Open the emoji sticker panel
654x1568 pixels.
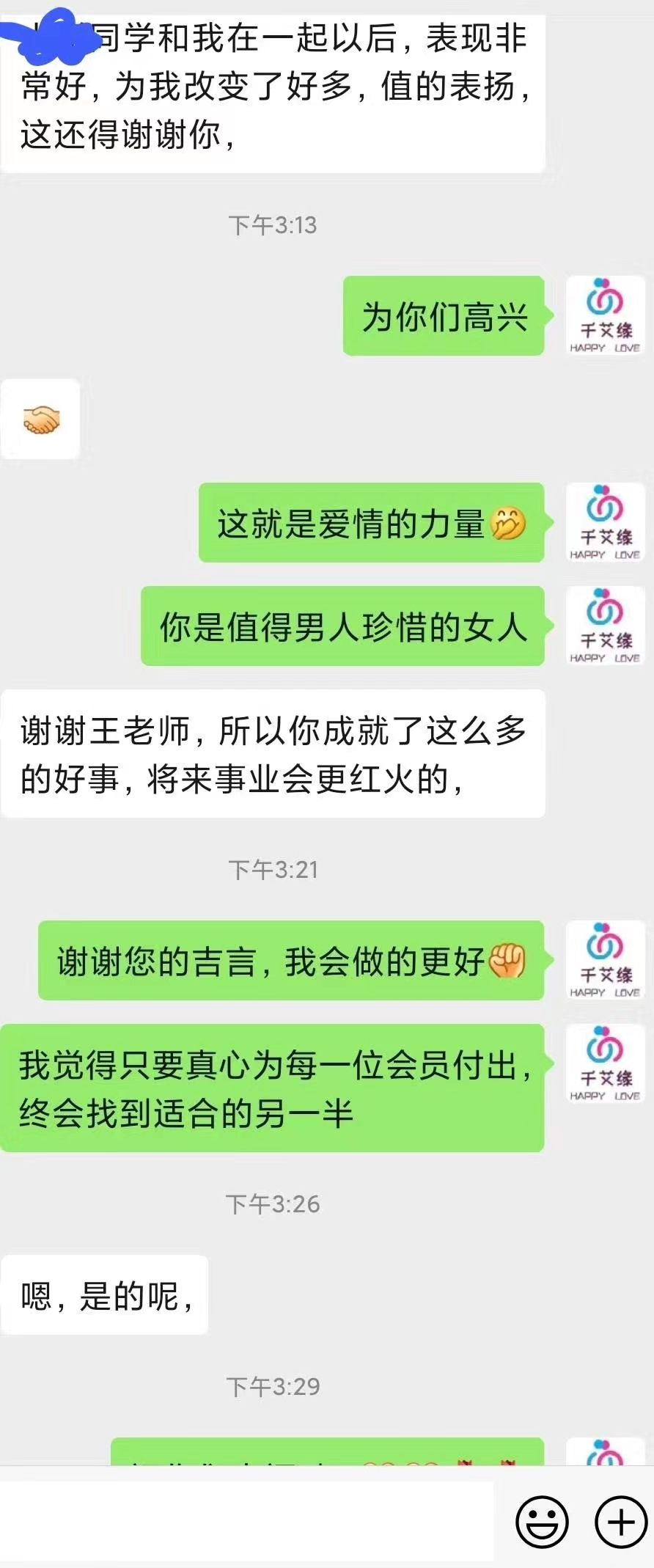[x=542, y=1523]
